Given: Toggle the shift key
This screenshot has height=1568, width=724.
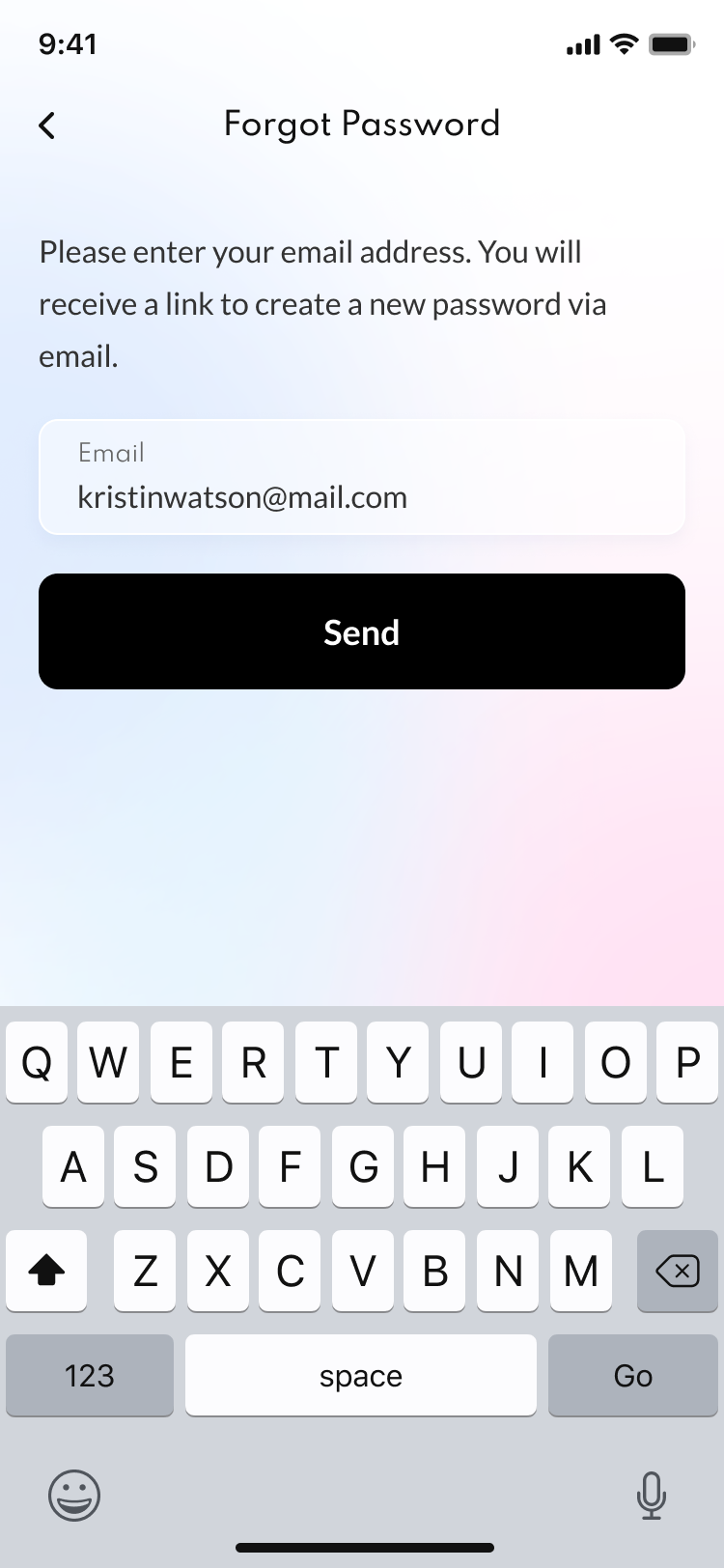Looking at the screenshot, I should [x=46, y=1272].
